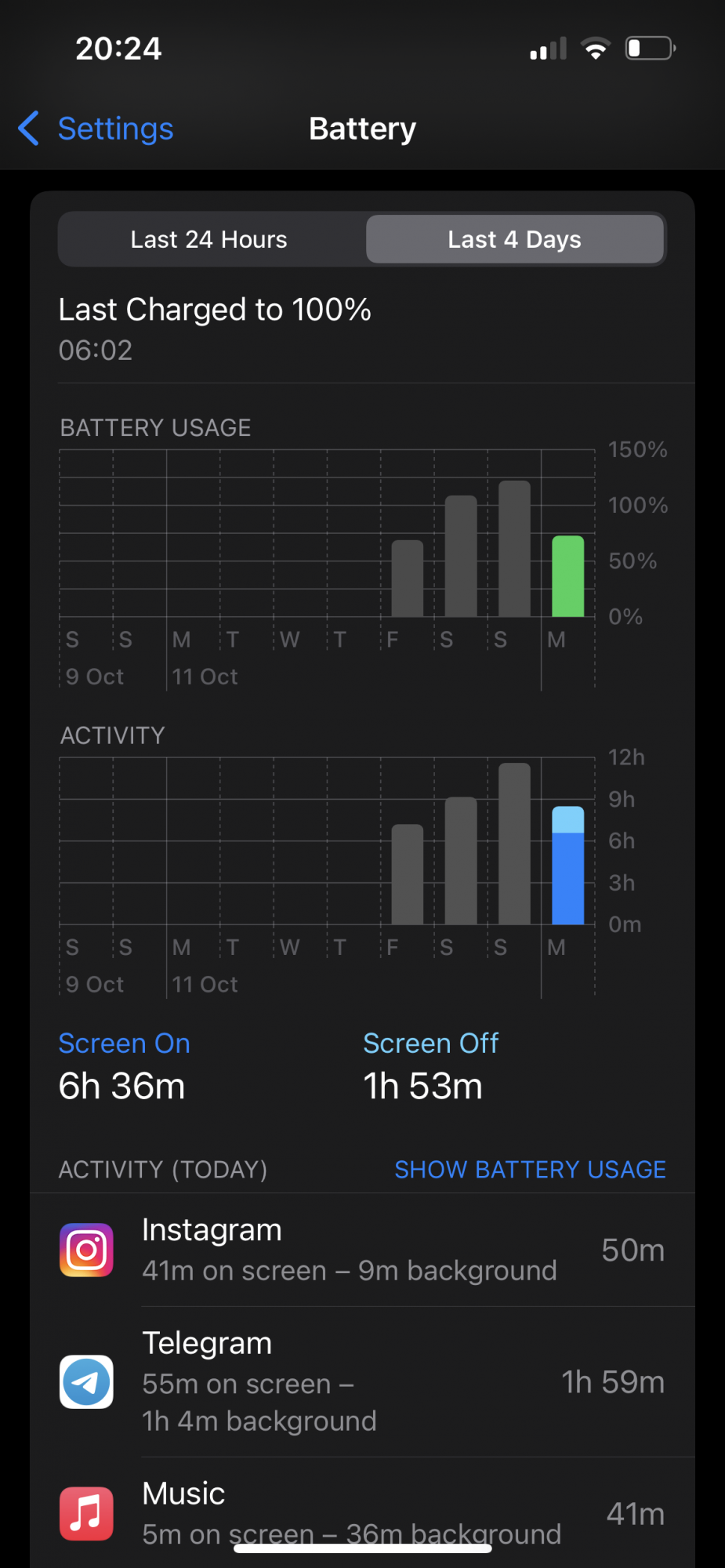Open Instagram activity row
Image resolution: width=725 pixels, height=1568 pixels.
coord(362,1250)
